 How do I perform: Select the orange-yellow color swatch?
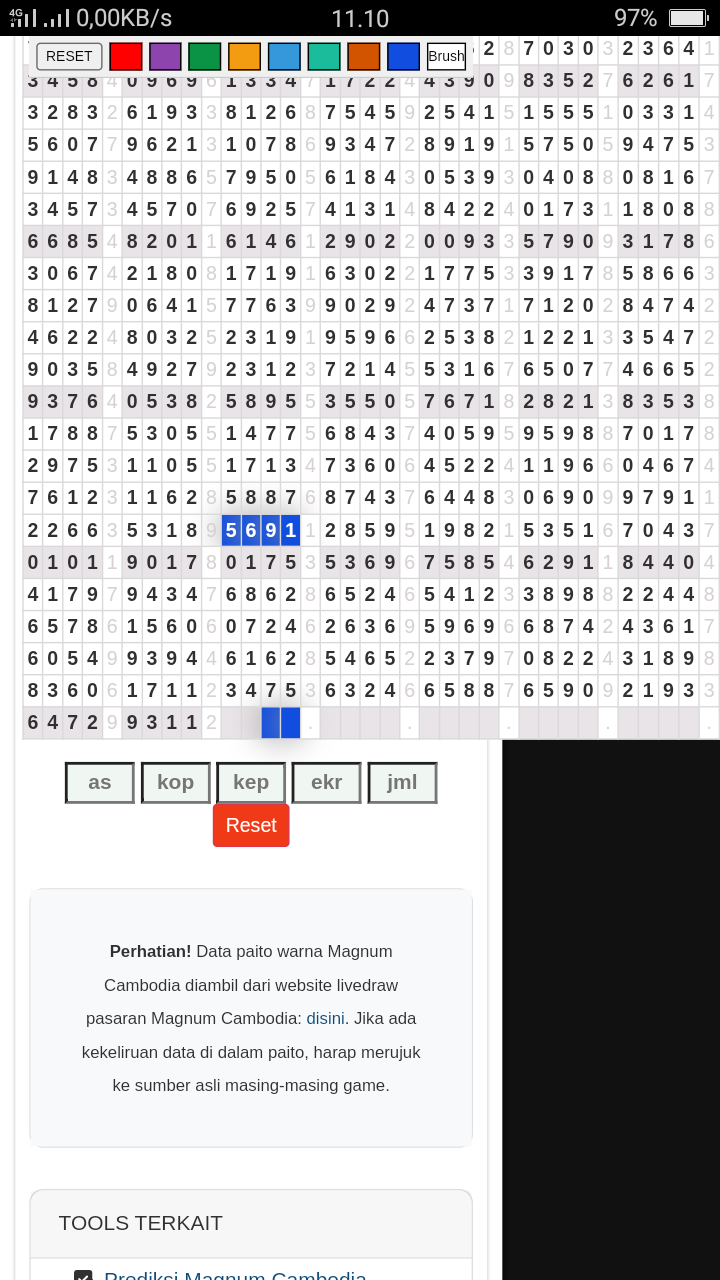point(244,56)
